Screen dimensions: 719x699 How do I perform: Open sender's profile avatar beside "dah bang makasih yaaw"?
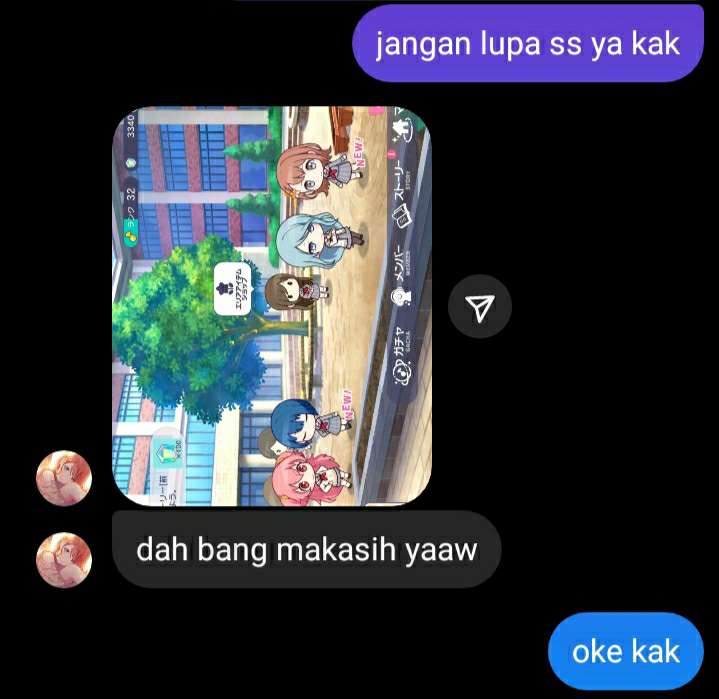coord(64,559)
